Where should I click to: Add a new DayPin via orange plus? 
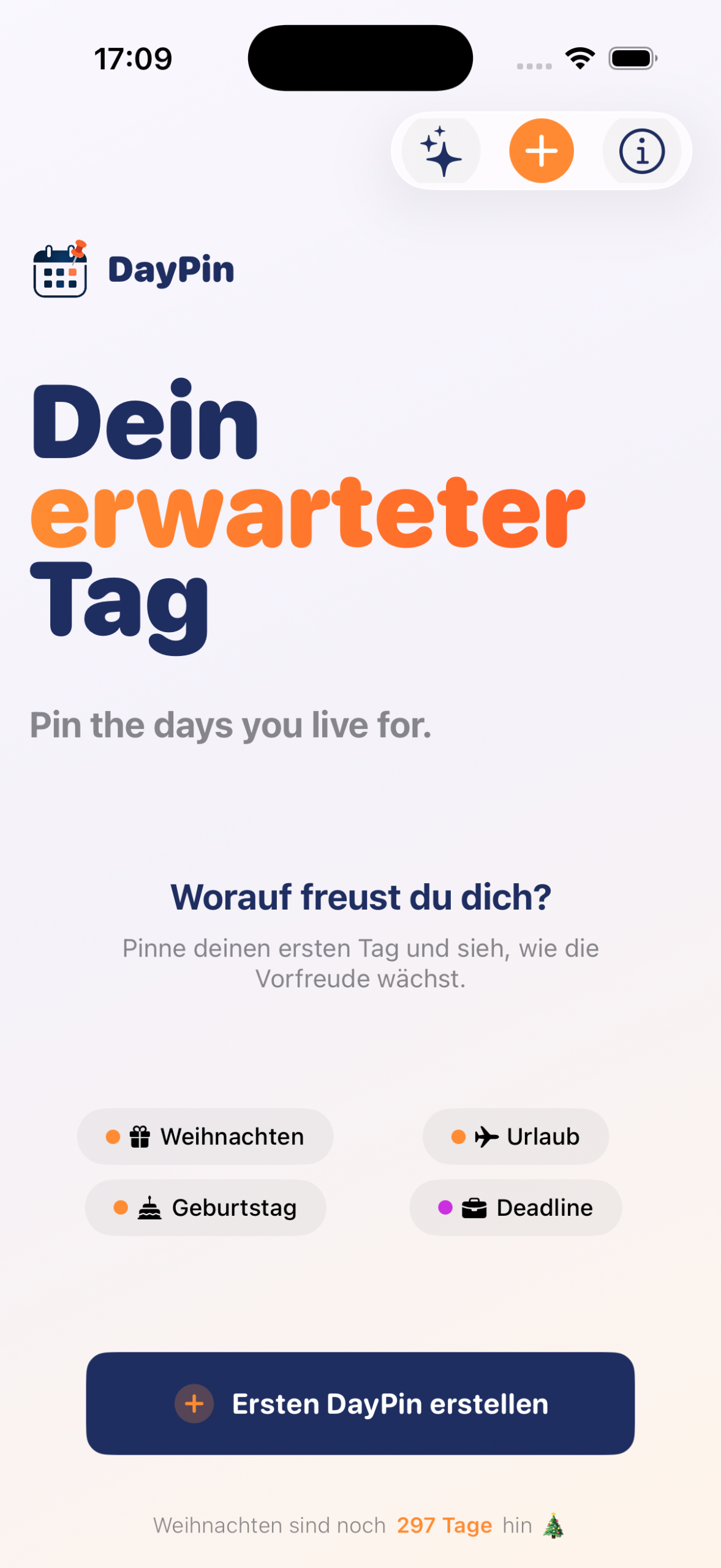[x=541, y=151]
